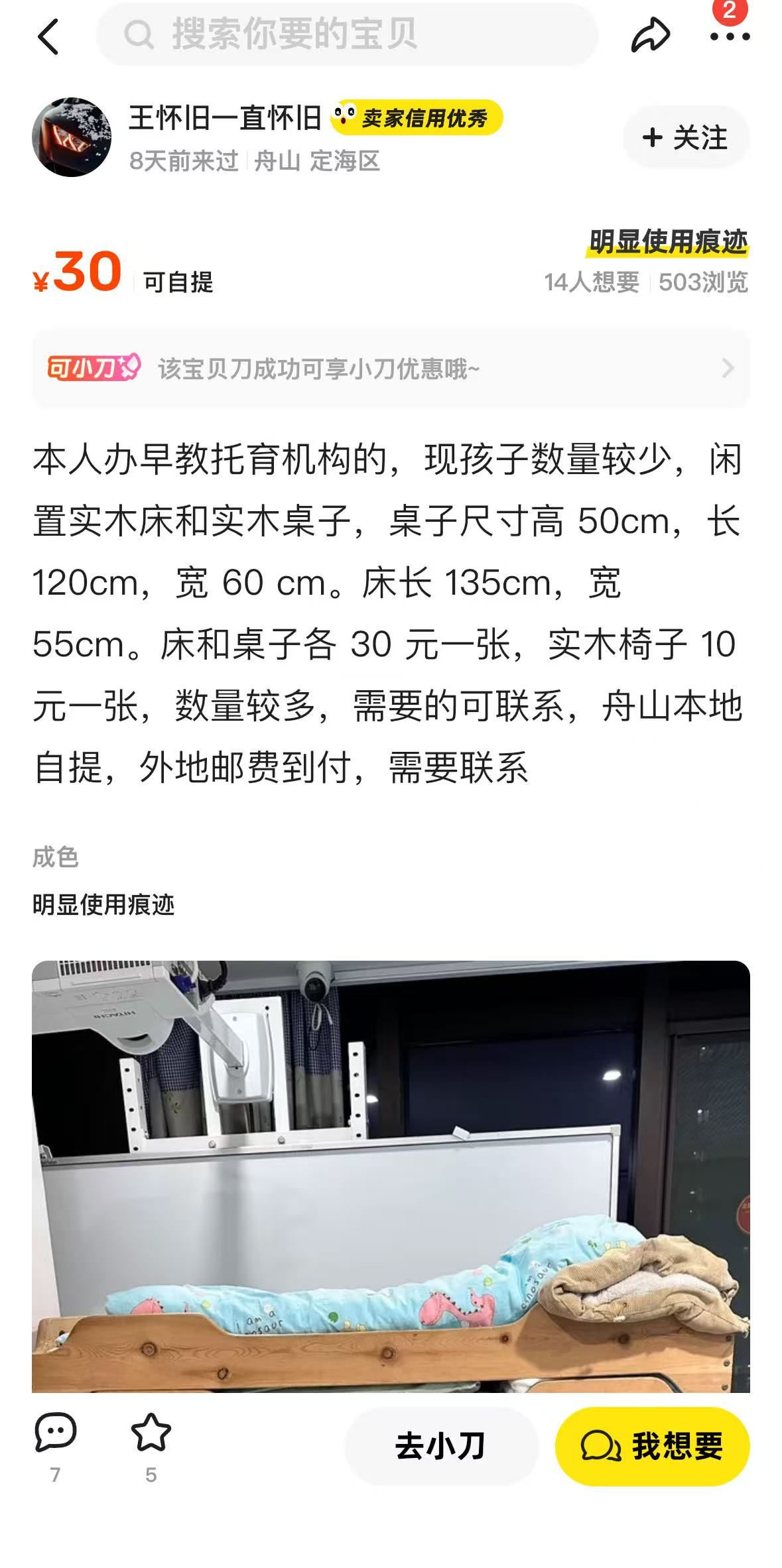Open the three-dot overflow menu
Viewport: 782px width, 1568px height.
pyautogui.click(x=730, y=36)
